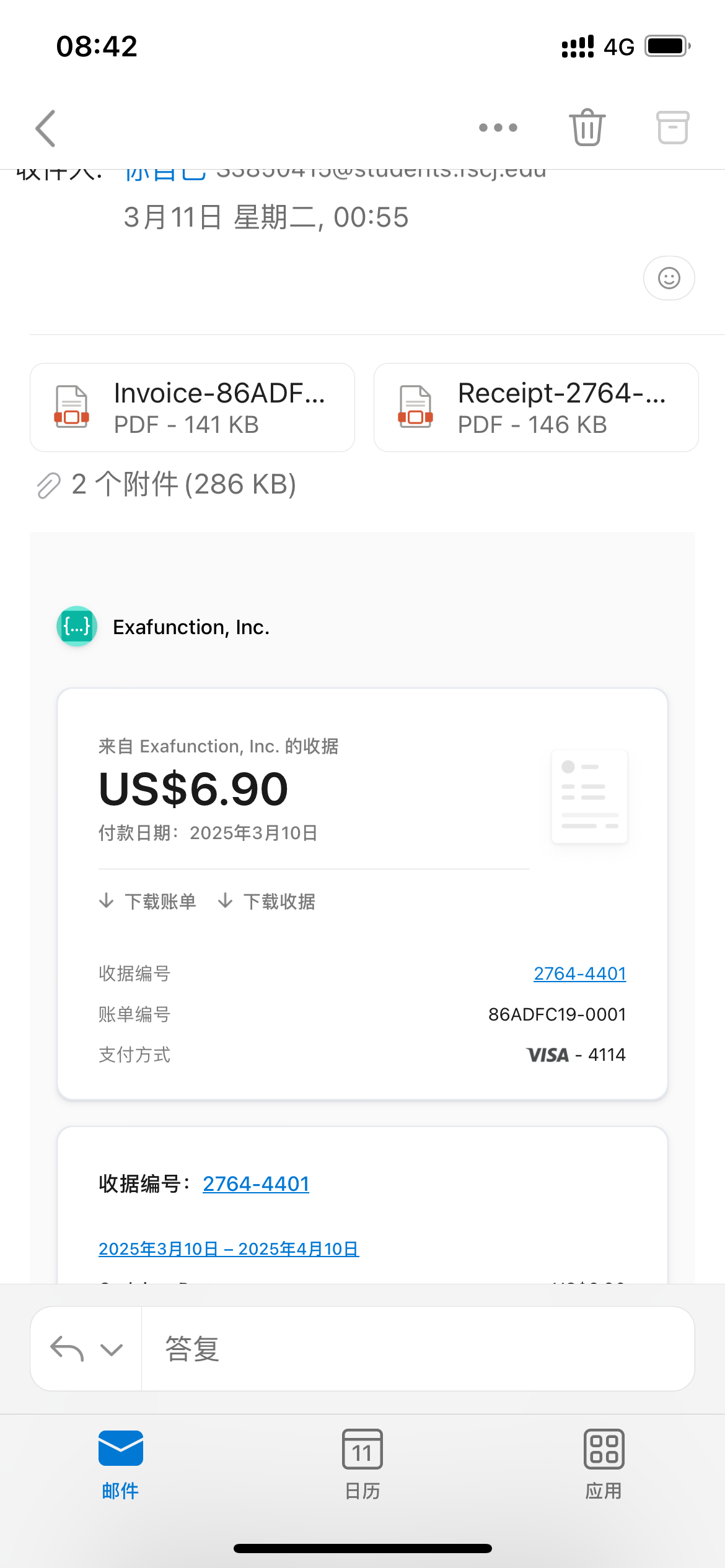Switch to the 应用 apps tab
Image resolution: width=725 pixels, height=1568 pixels.
[x=604, y=1465]
